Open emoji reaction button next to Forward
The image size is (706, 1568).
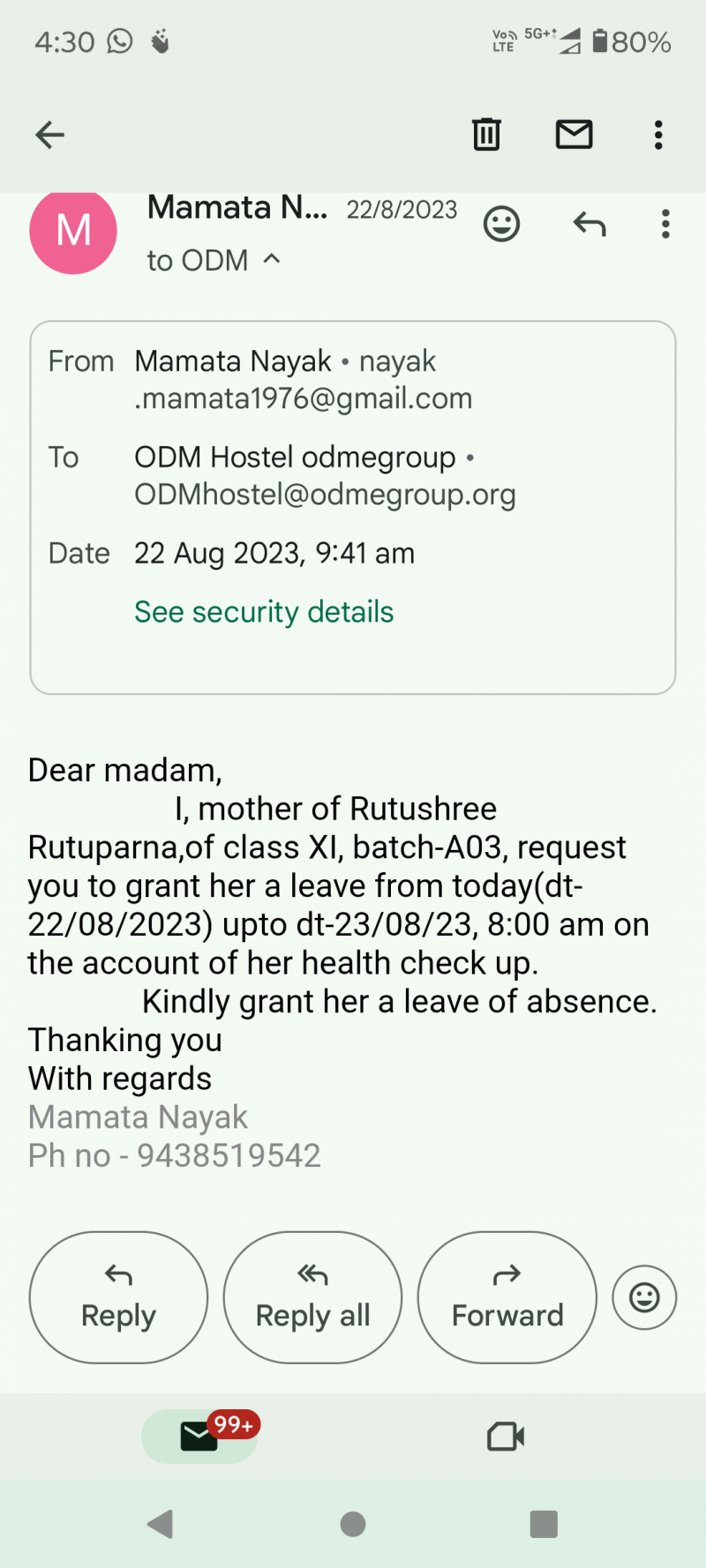[x=644, y=1297]
